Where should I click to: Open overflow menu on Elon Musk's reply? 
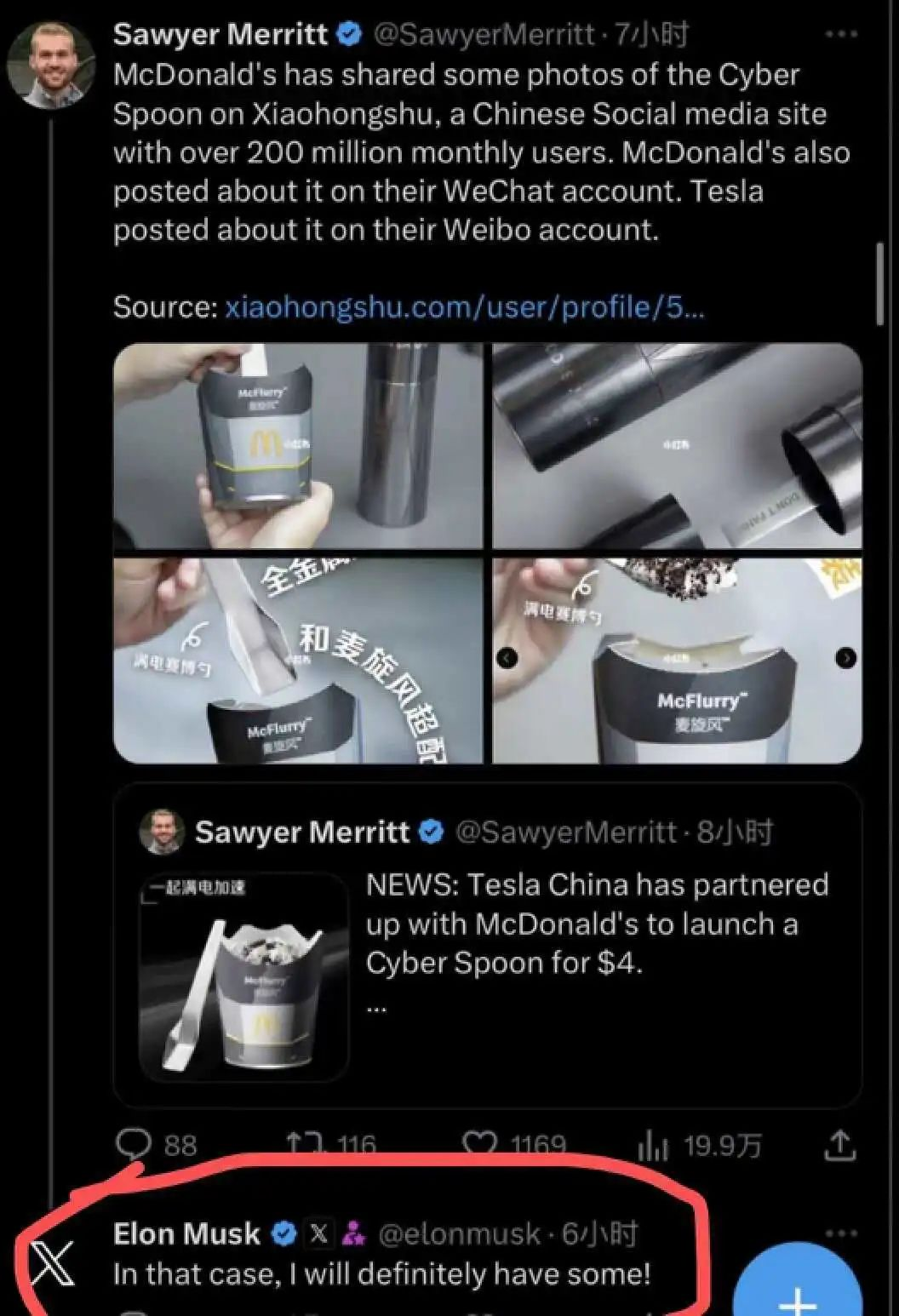click(841, 1233)
